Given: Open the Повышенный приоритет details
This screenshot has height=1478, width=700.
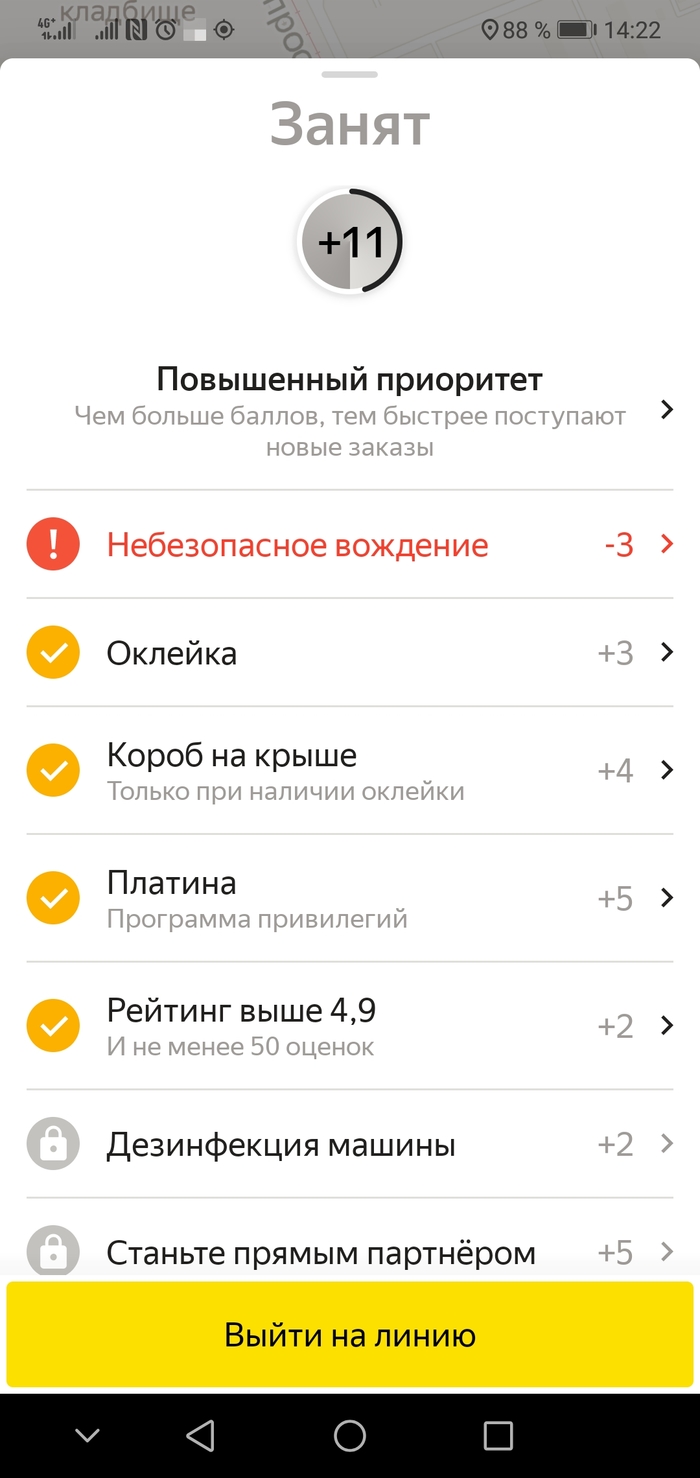Looking at the screenshot, I should (x=350, y=409).
